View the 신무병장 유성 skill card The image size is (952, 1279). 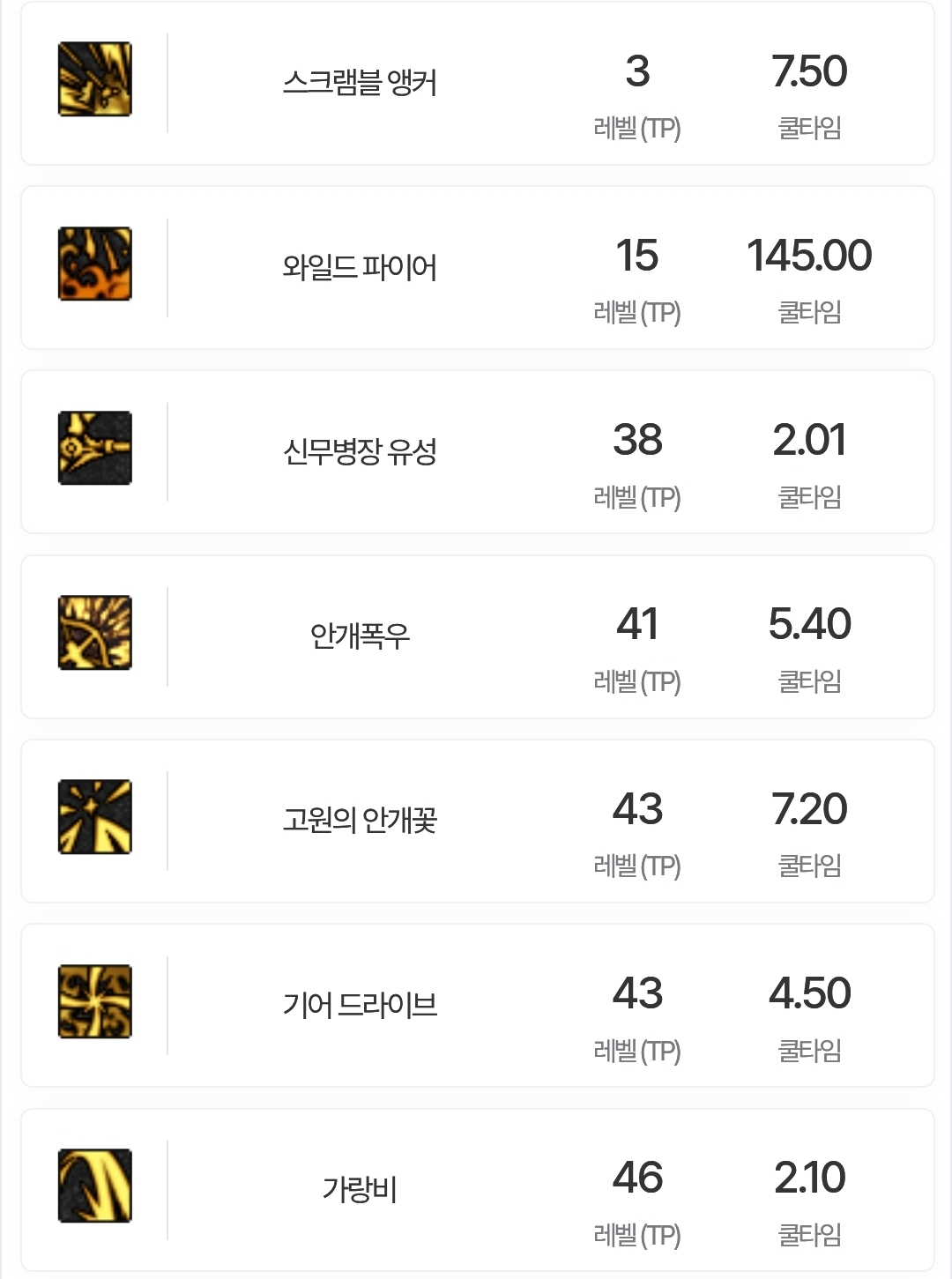tap(360, 451)
